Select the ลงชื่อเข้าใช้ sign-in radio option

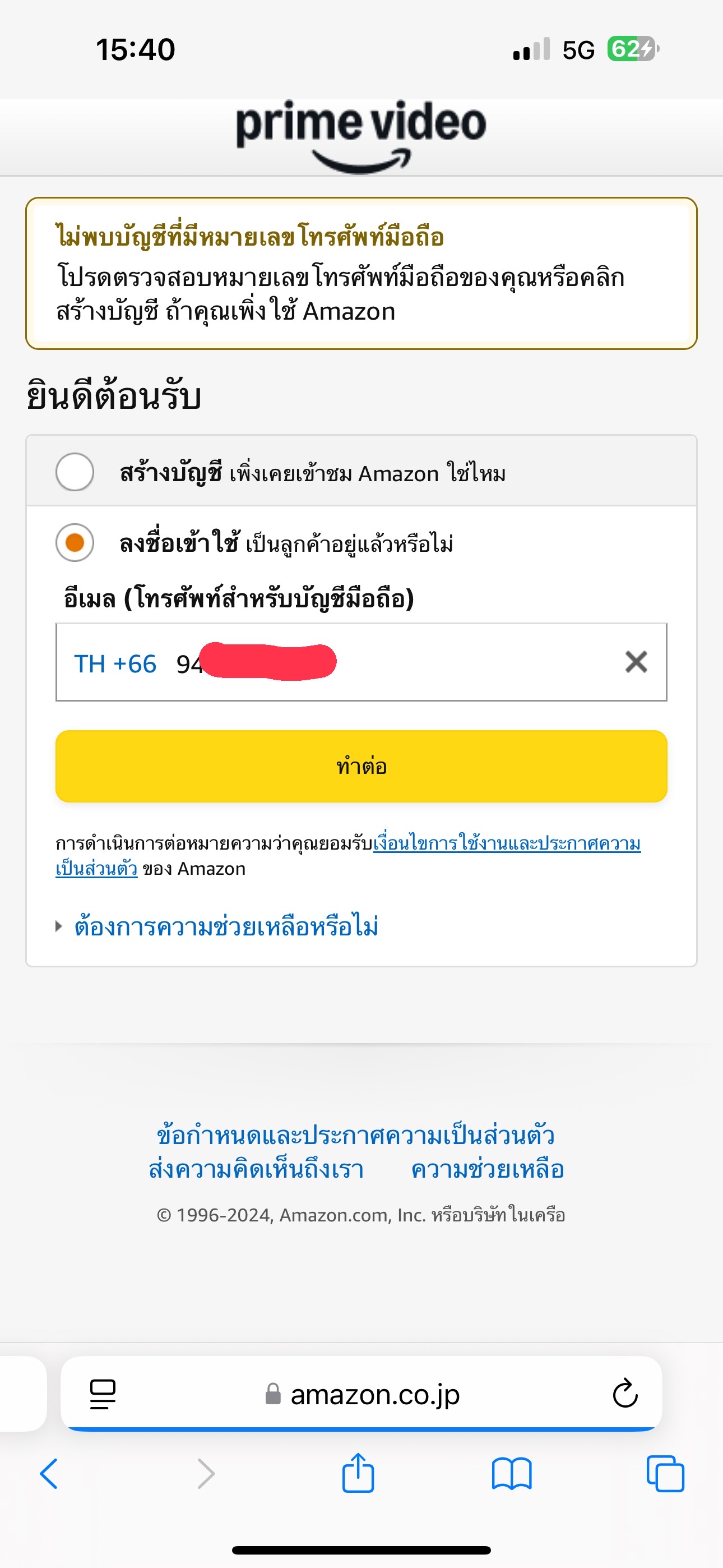click(75, 542)
